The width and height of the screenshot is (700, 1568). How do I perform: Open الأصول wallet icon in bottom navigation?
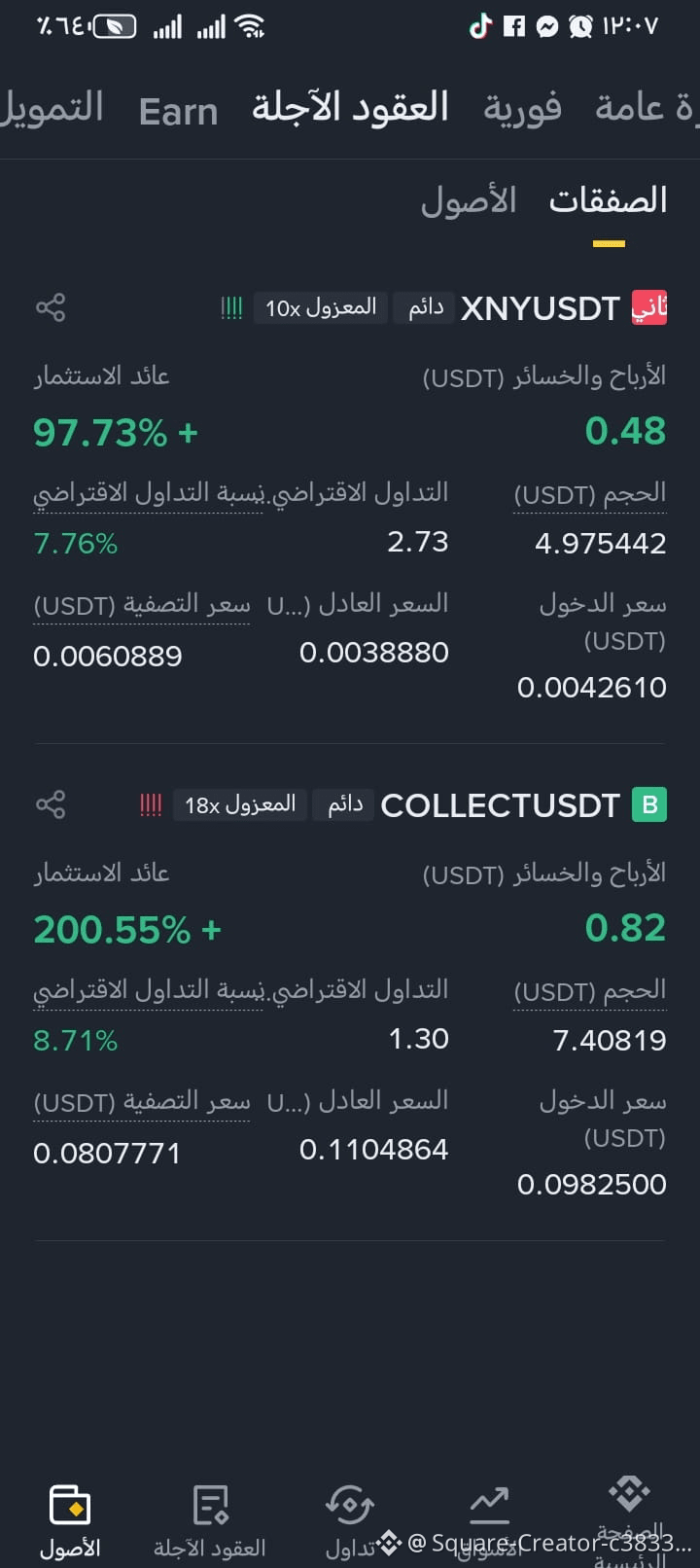(x=69, y=1506)
